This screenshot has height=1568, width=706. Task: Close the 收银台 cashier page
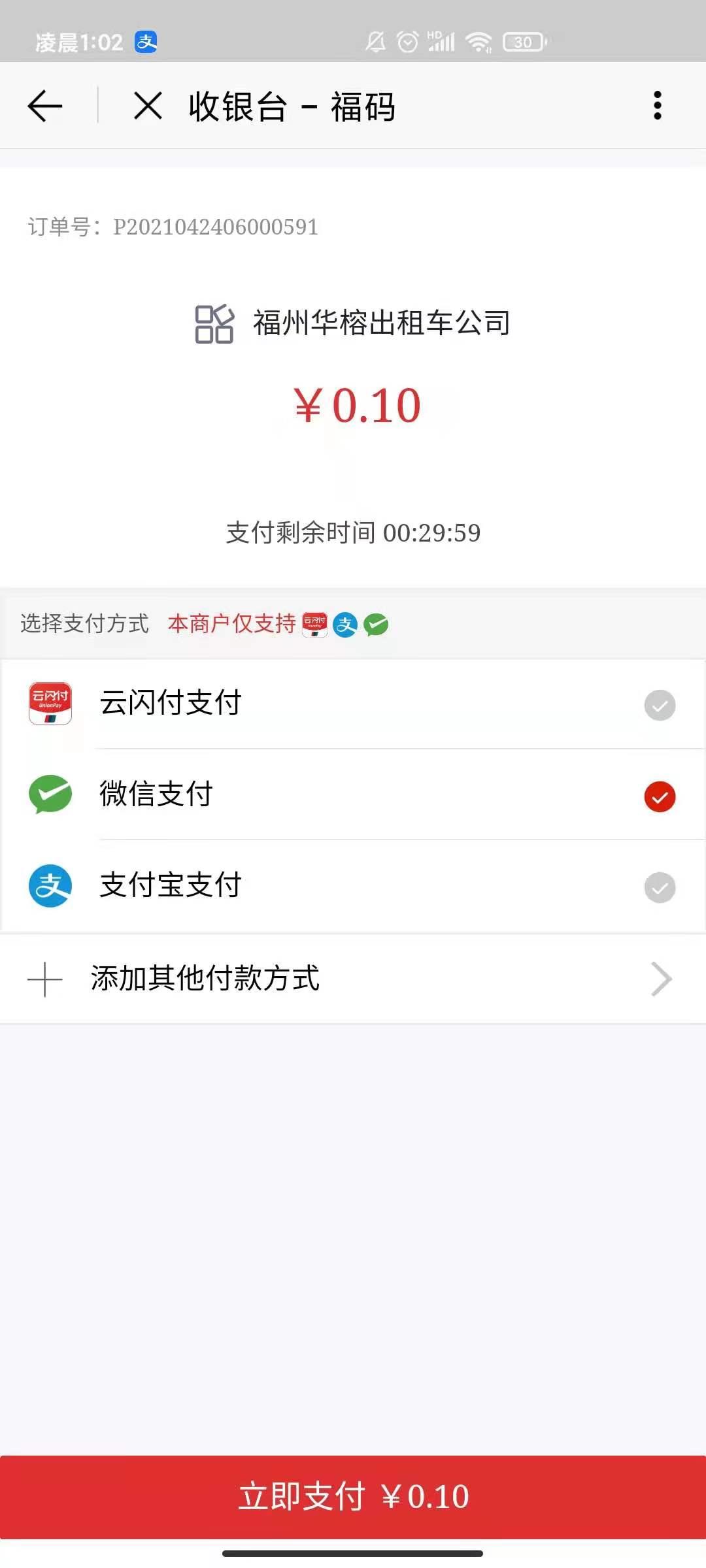(x=148, y=106)
